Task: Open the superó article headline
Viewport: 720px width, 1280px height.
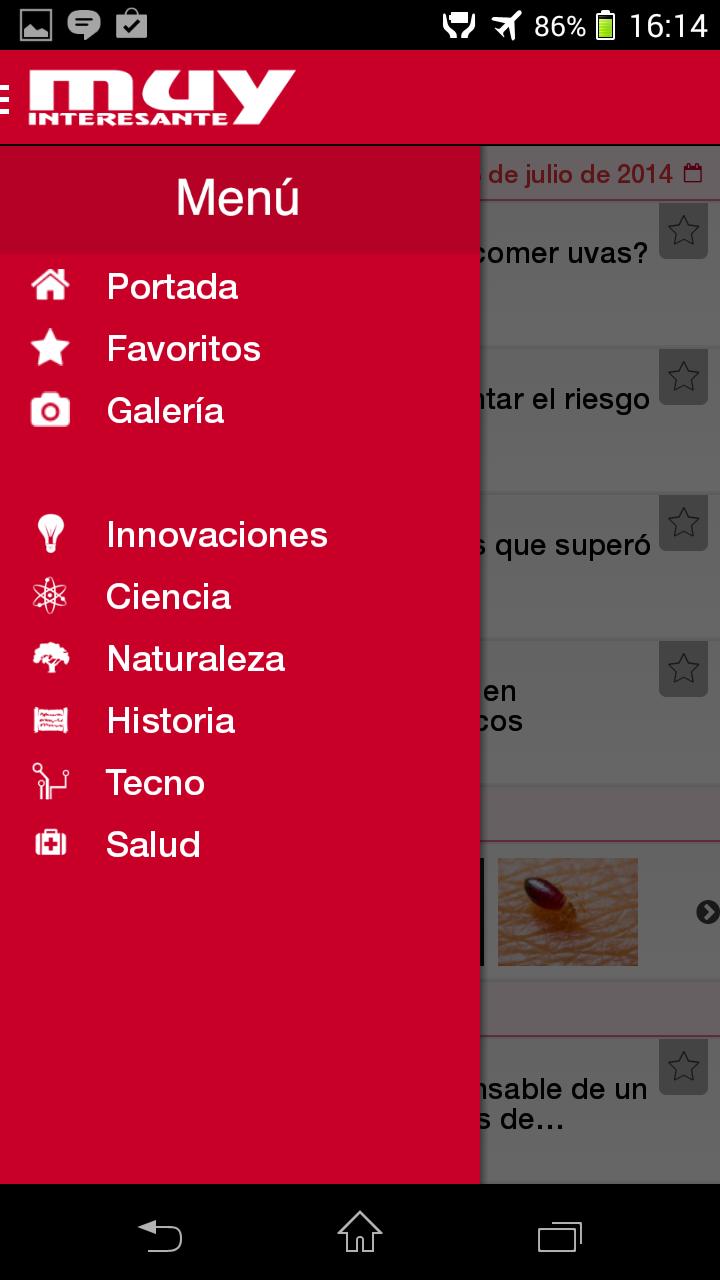Action: coord(580,544)
